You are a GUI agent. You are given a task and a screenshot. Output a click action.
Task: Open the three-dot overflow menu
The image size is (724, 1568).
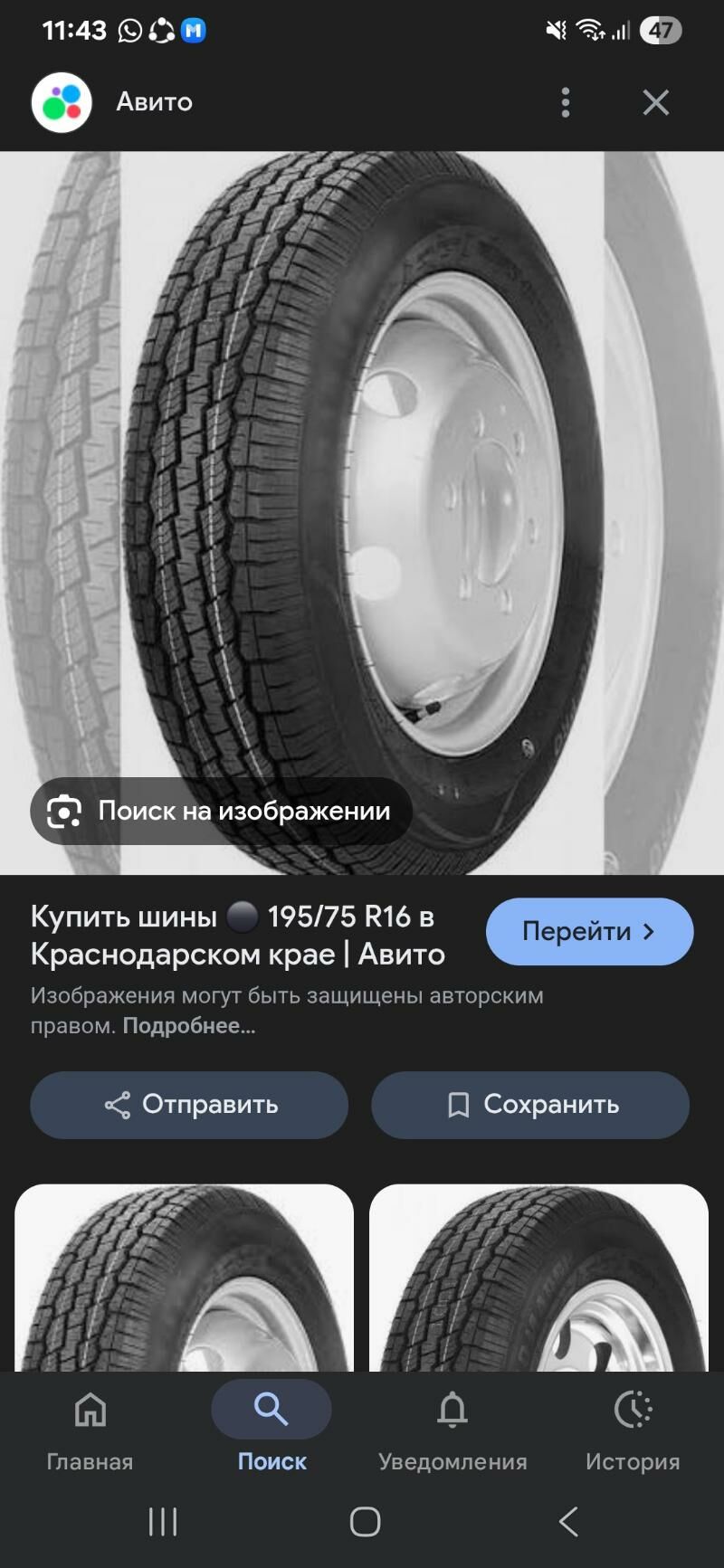coord(565,102)
